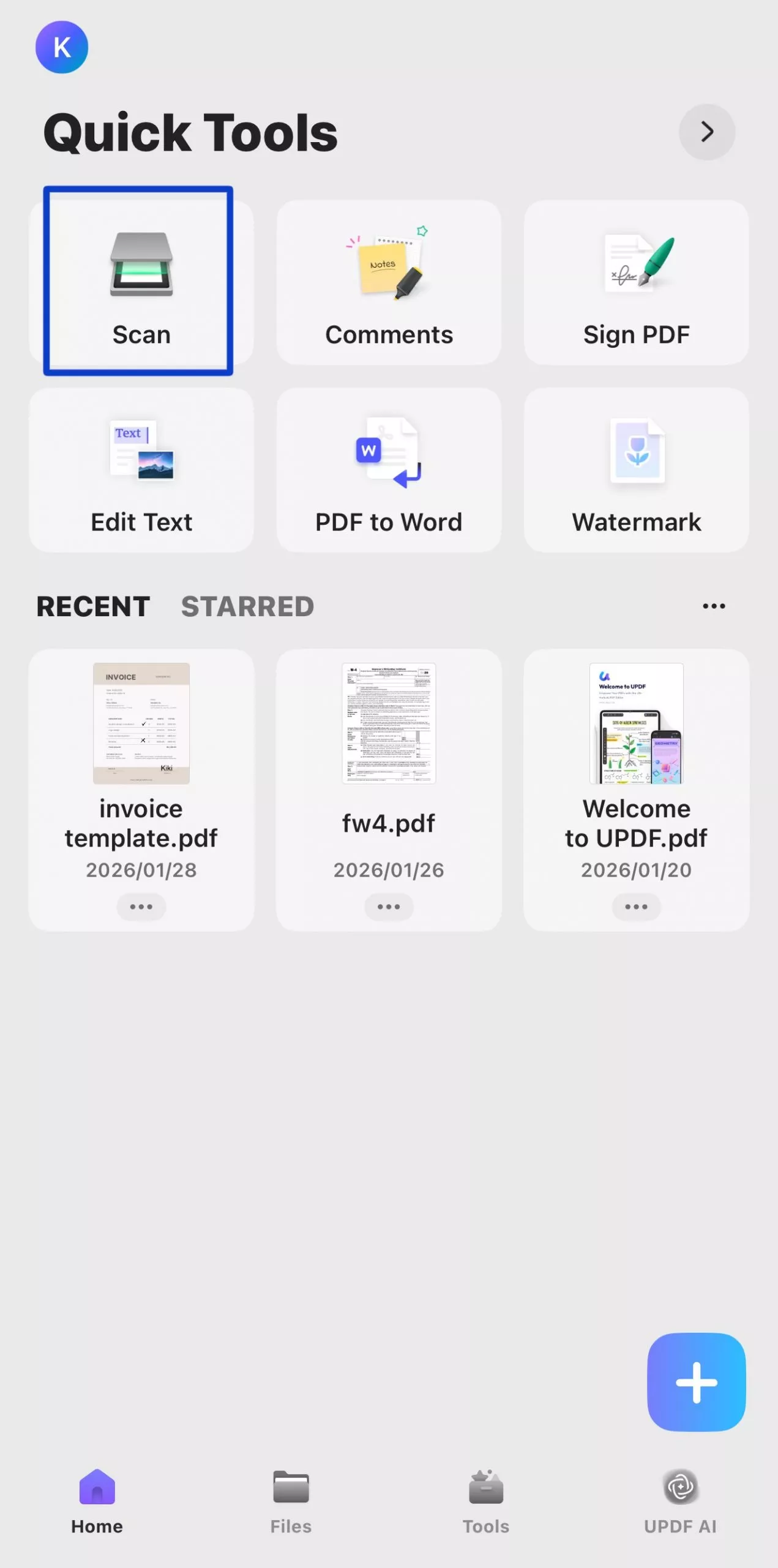Launch the Scan tool
Screen dimensions: 778x1568
tap(141, 283)
